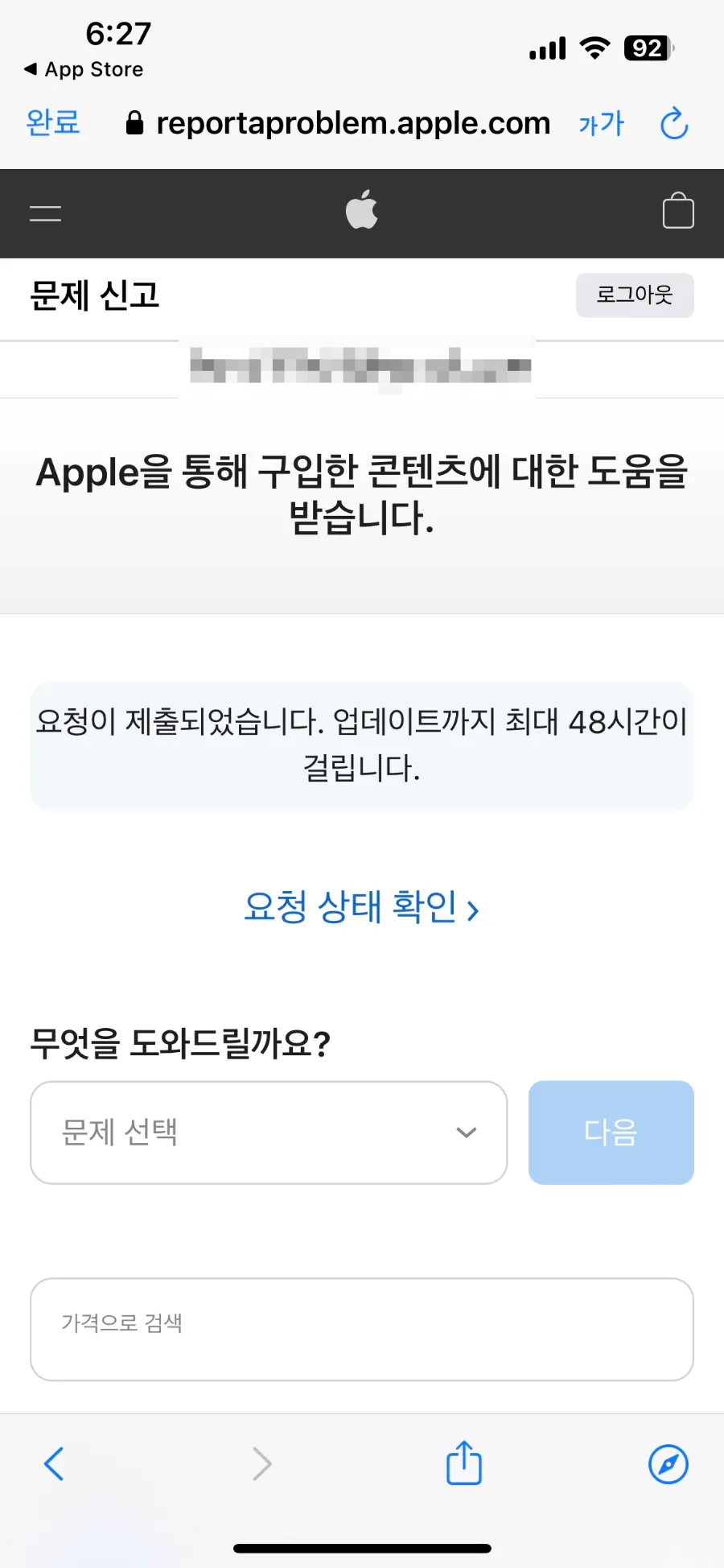Return to App Store via back link
Screen dimensions: 724x1568
point(84,69)
